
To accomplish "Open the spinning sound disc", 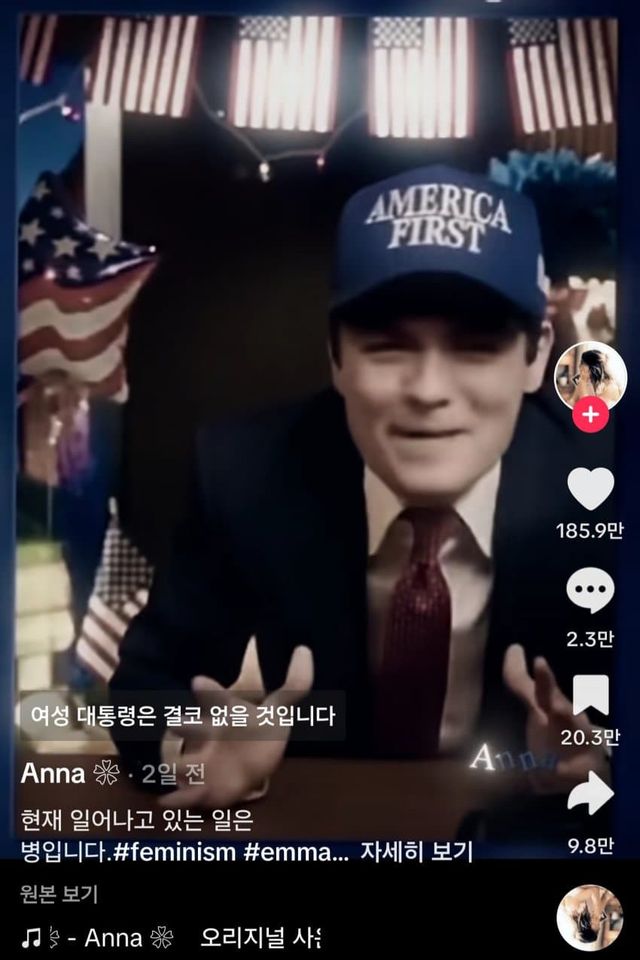I will point(589,918).
